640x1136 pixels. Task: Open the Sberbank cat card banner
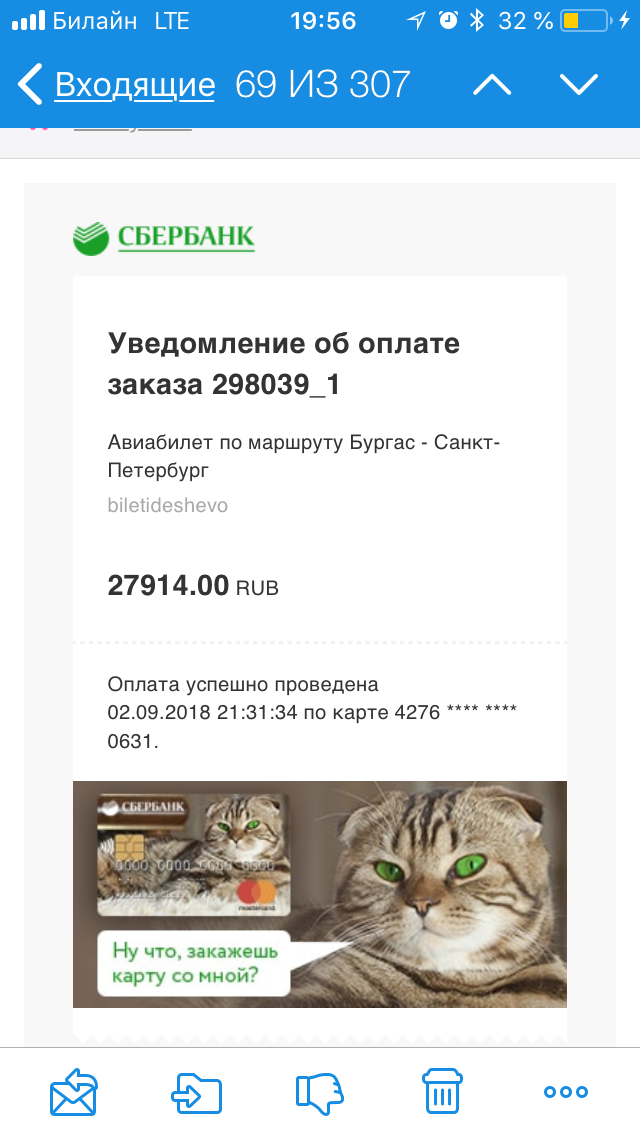tap(320, 894)
